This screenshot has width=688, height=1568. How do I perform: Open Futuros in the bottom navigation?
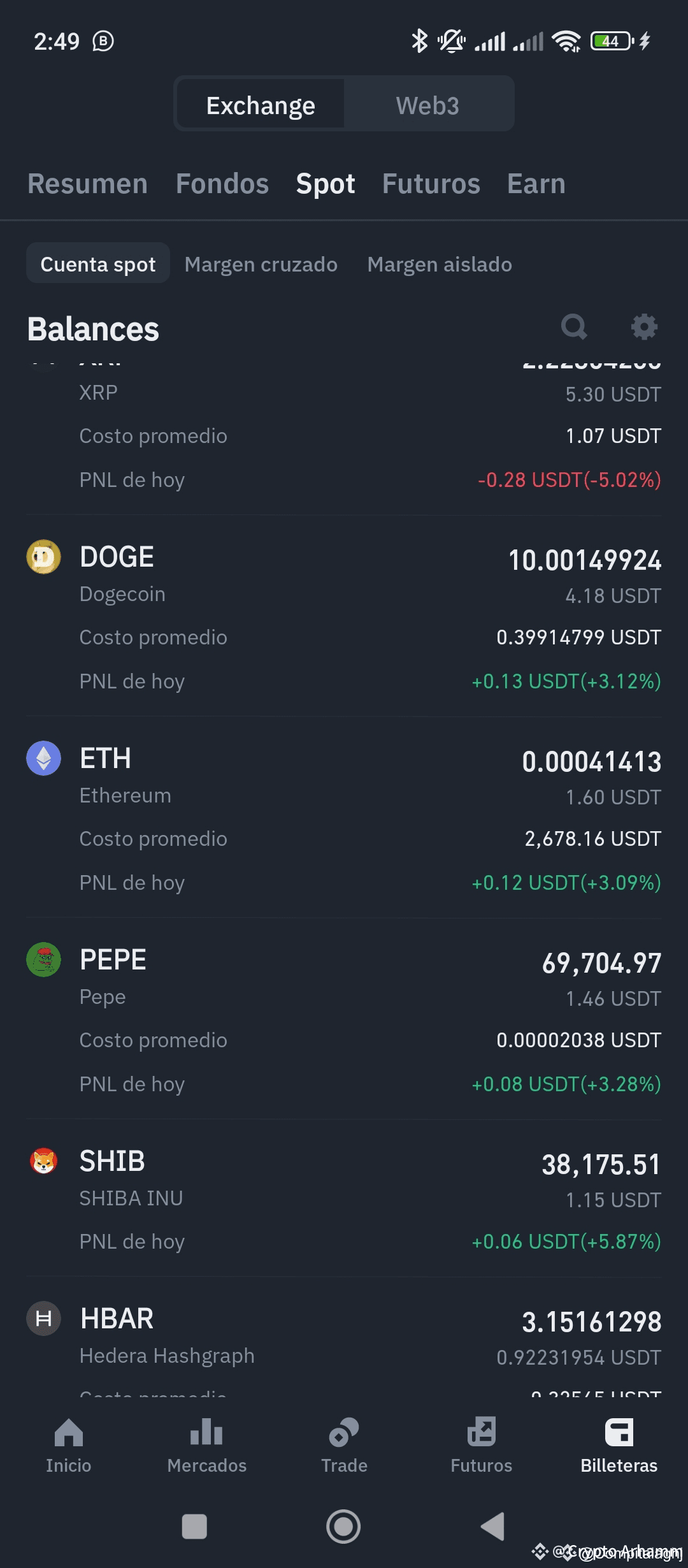click(x=482, y=1447)
